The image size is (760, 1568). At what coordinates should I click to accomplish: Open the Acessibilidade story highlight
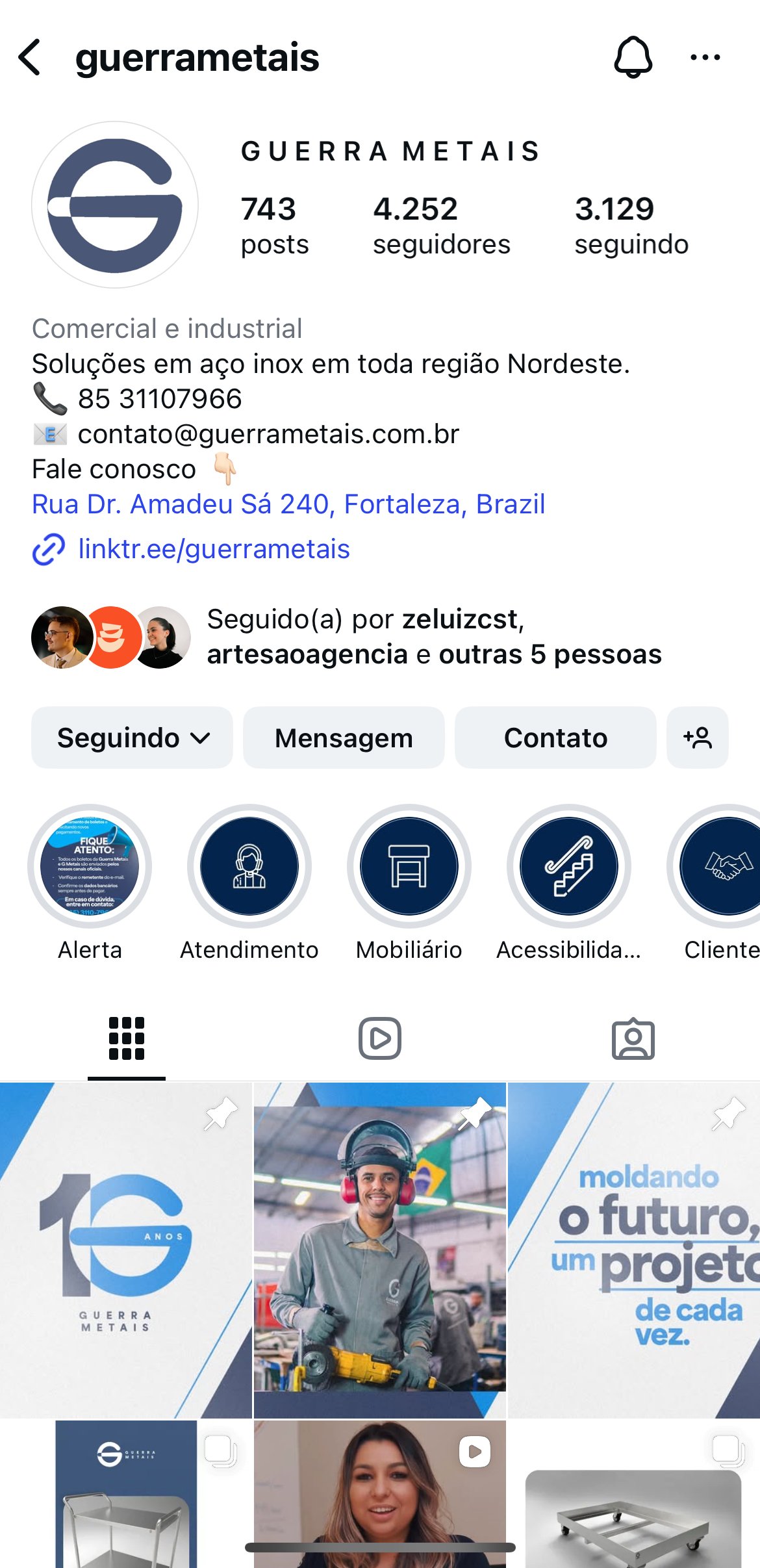tap(569, 866)
